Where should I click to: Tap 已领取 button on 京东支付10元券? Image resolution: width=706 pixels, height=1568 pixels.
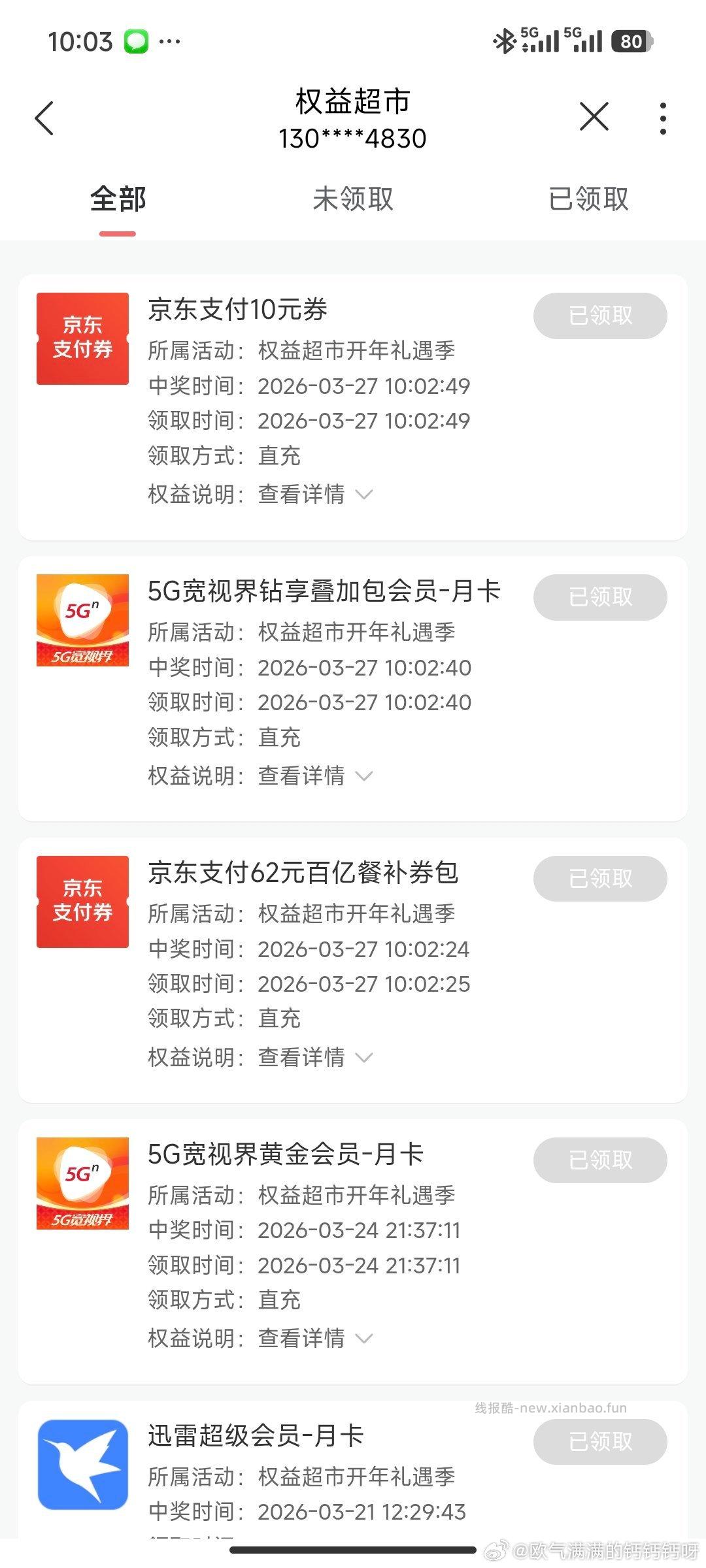[x=599, y=315]
